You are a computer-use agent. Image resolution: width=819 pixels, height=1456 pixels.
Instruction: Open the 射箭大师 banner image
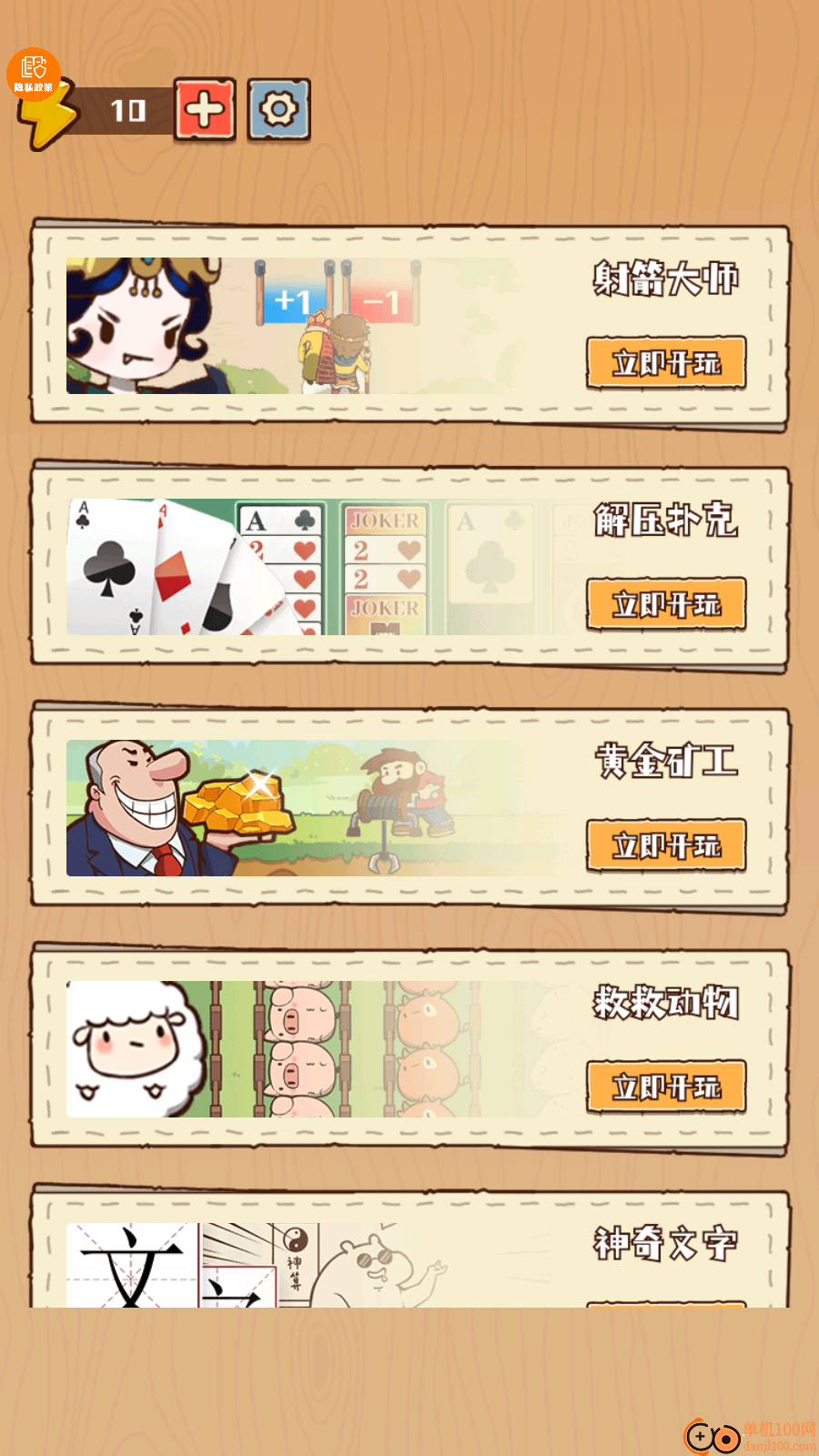pos(291,326)
